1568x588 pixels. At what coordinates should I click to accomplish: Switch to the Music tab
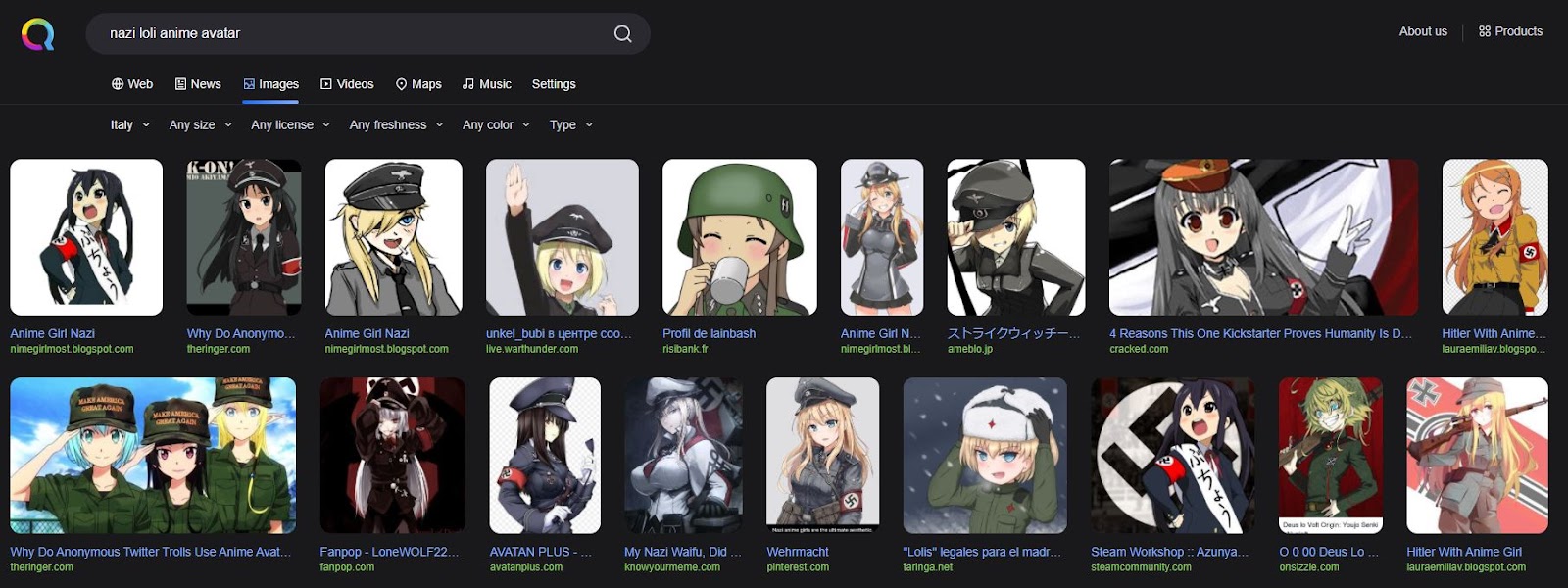487,84
